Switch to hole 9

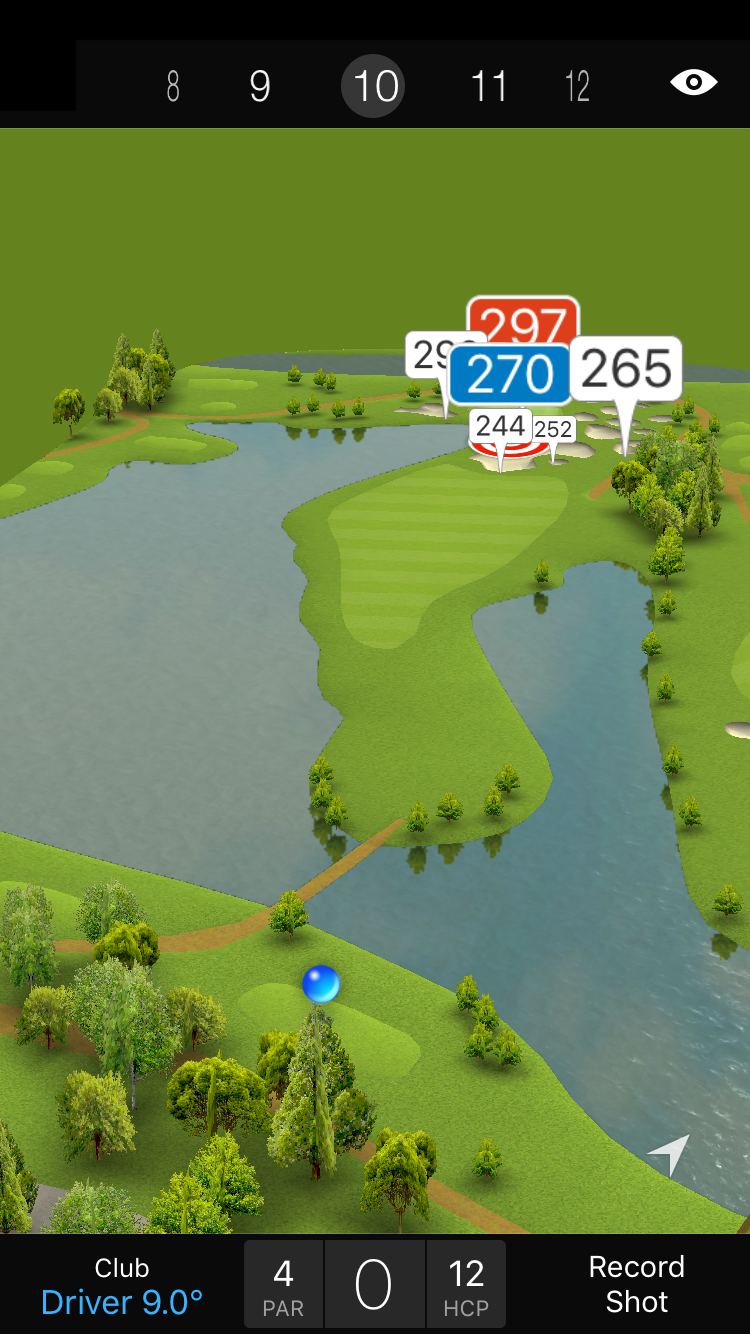tap(260, 87)
